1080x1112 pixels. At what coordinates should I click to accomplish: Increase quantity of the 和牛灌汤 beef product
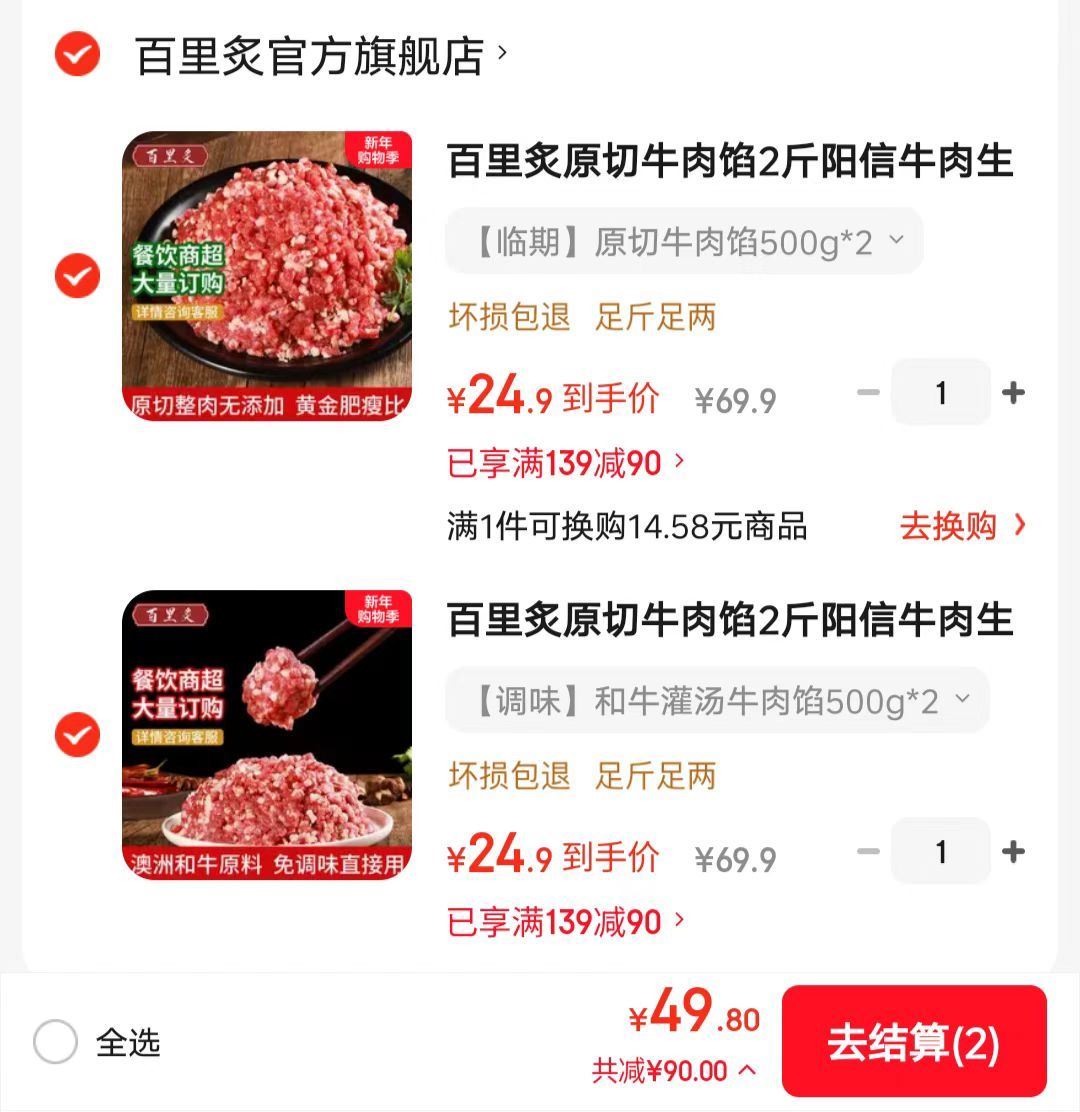(1012, 851)
